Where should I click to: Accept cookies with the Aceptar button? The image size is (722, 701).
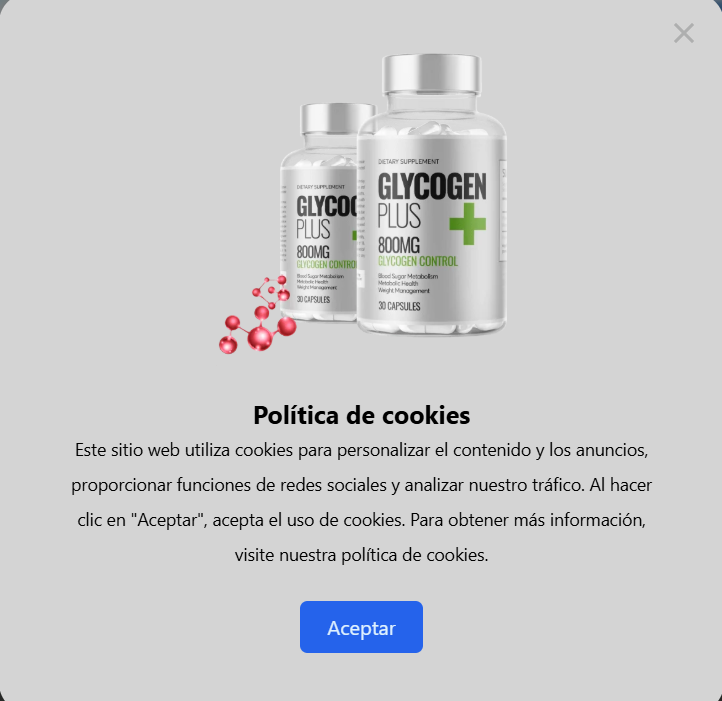click(x=361, y=628)
